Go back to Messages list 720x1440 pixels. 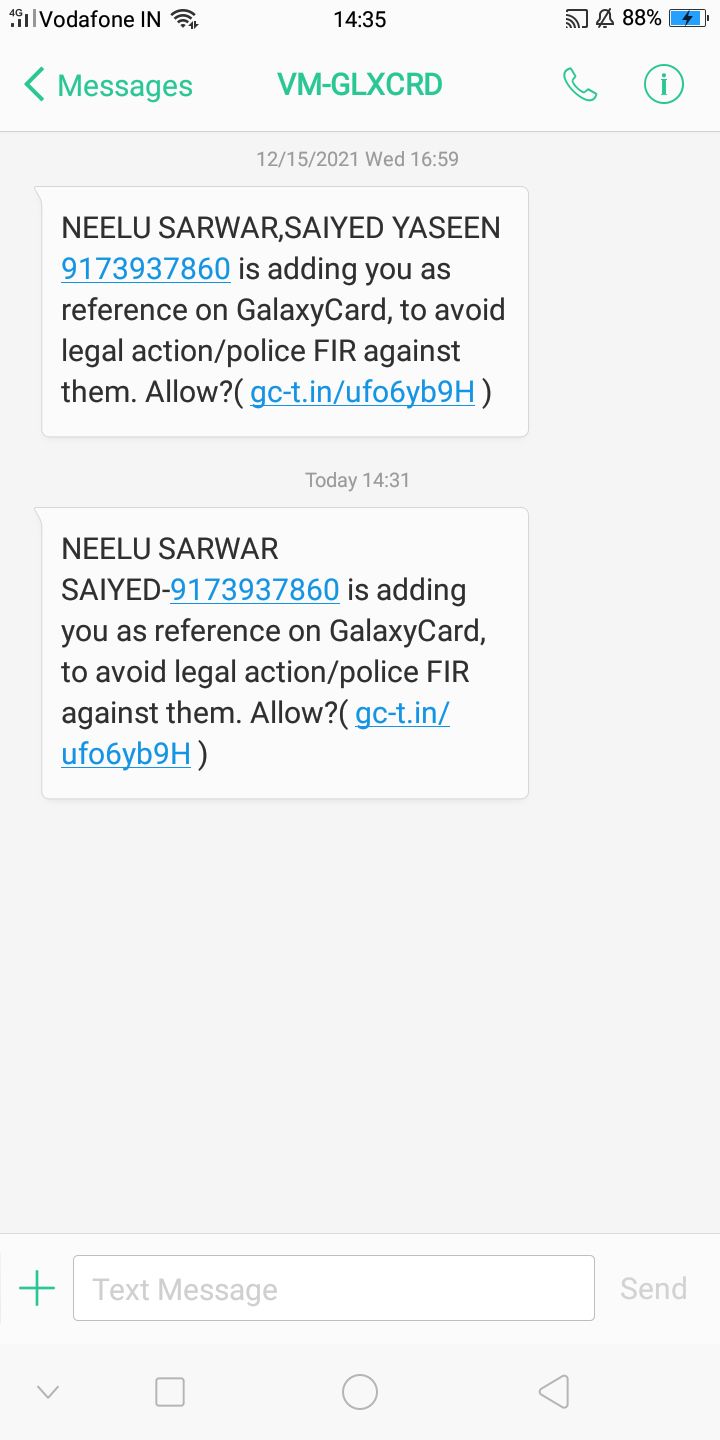[x=108, y=85]
